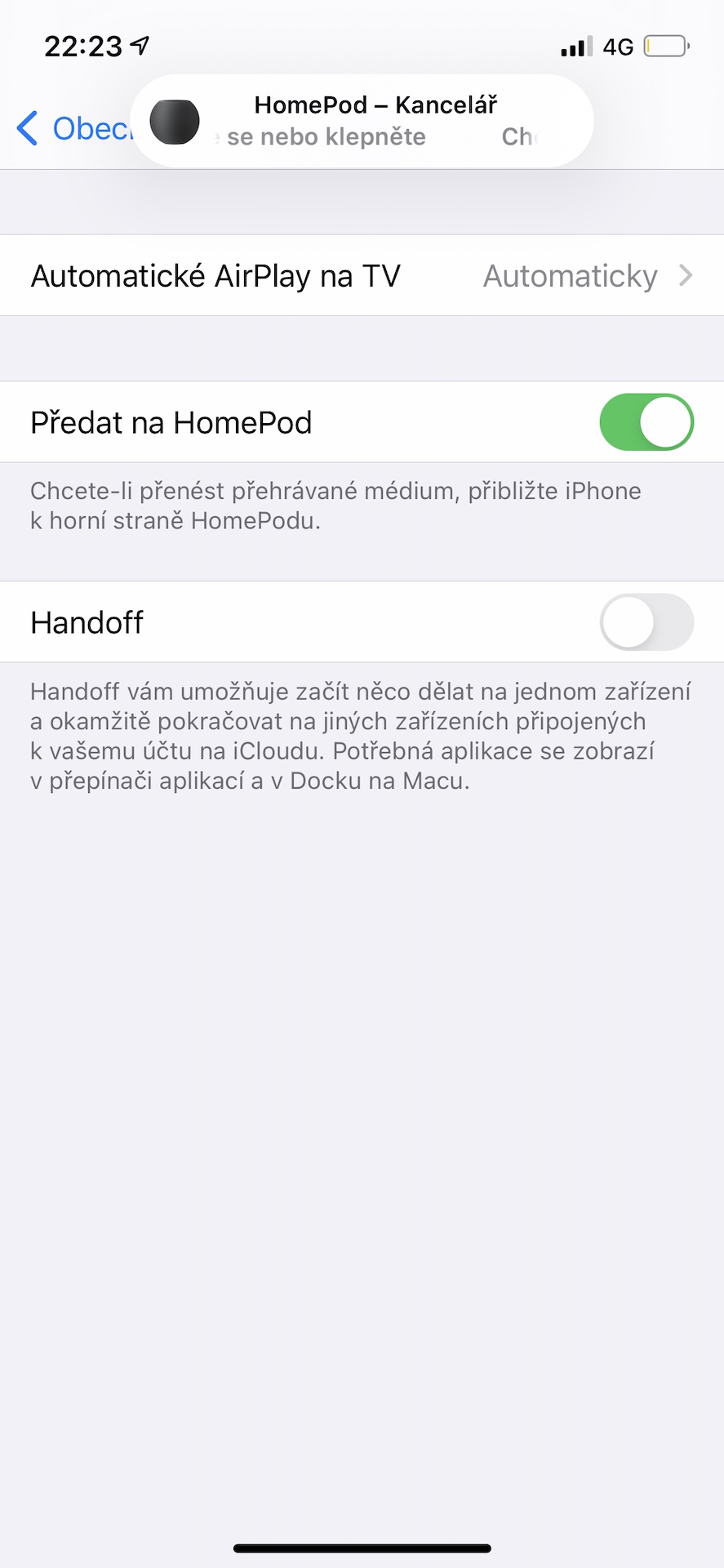Tap the HomePod – Kancelář banner
Image resolution: width=724 pixels, height=1568 pixels.
[x=362, y=121]
